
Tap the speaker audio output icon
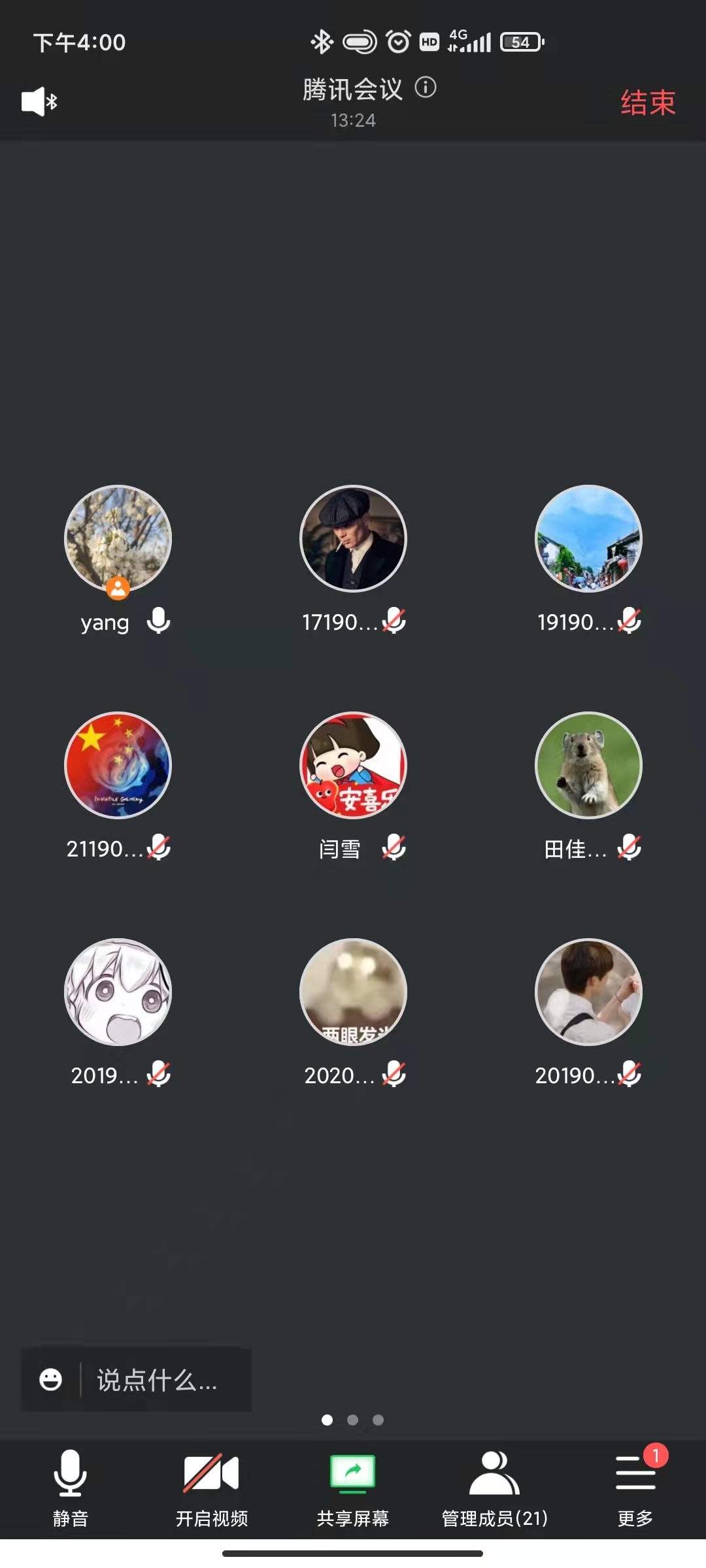39,102
